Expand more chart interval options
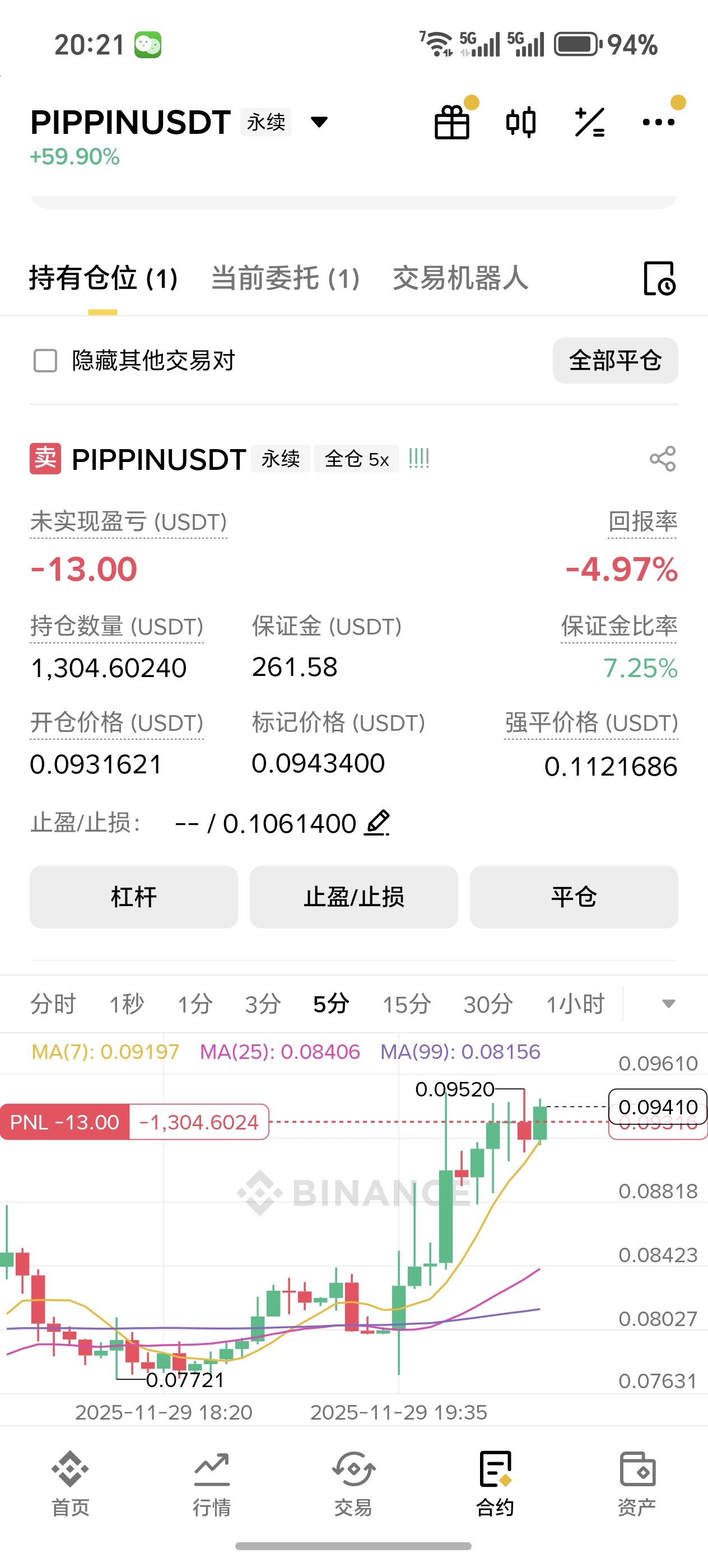 668,1004
